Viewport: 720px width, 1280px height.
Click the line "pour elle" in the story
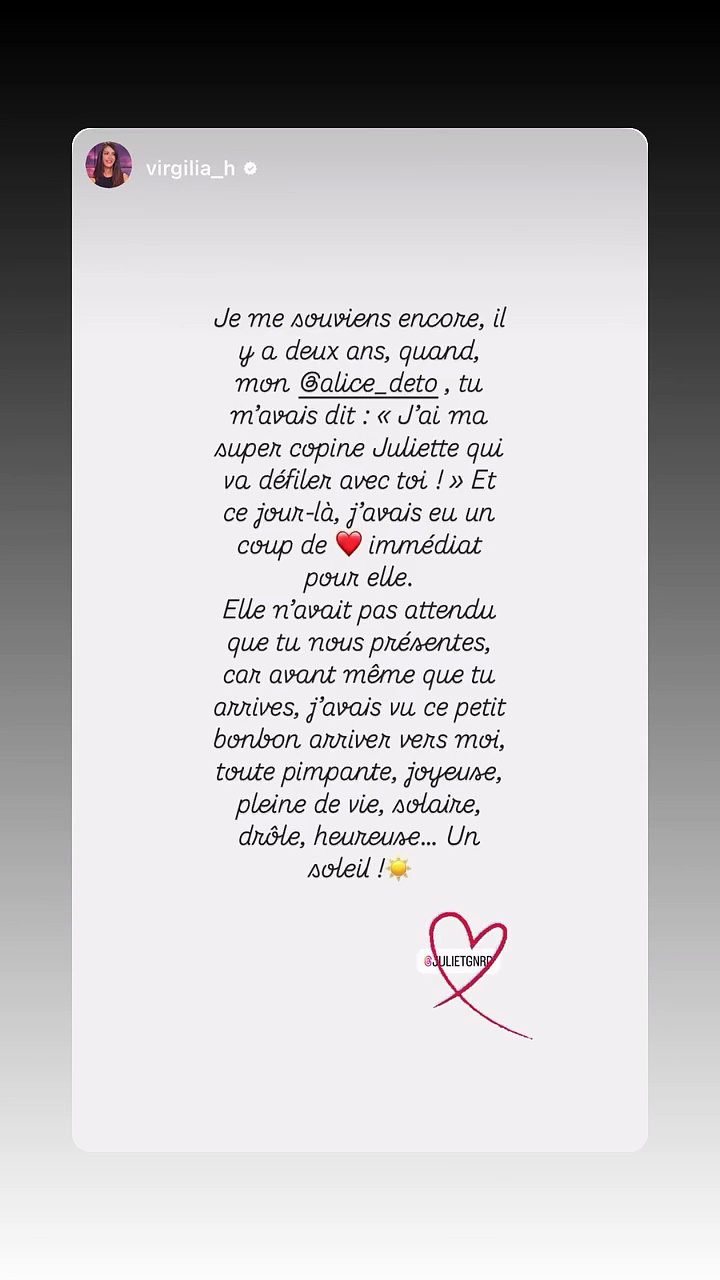[x=360, y=577]
